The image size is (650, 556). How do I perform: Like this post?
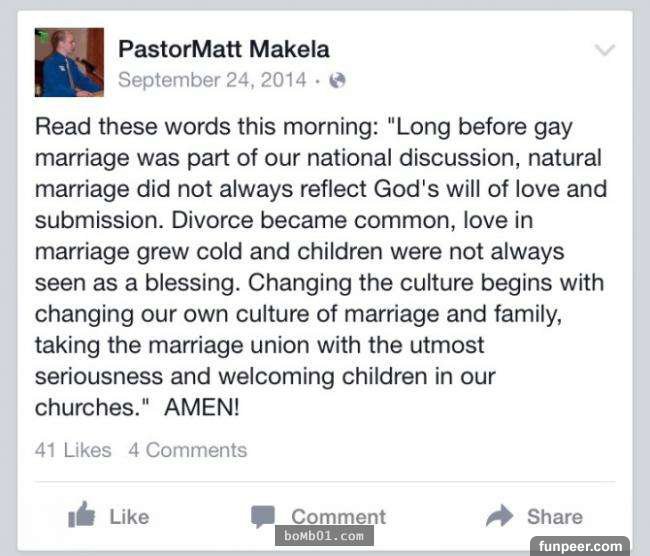click(108, 516)
